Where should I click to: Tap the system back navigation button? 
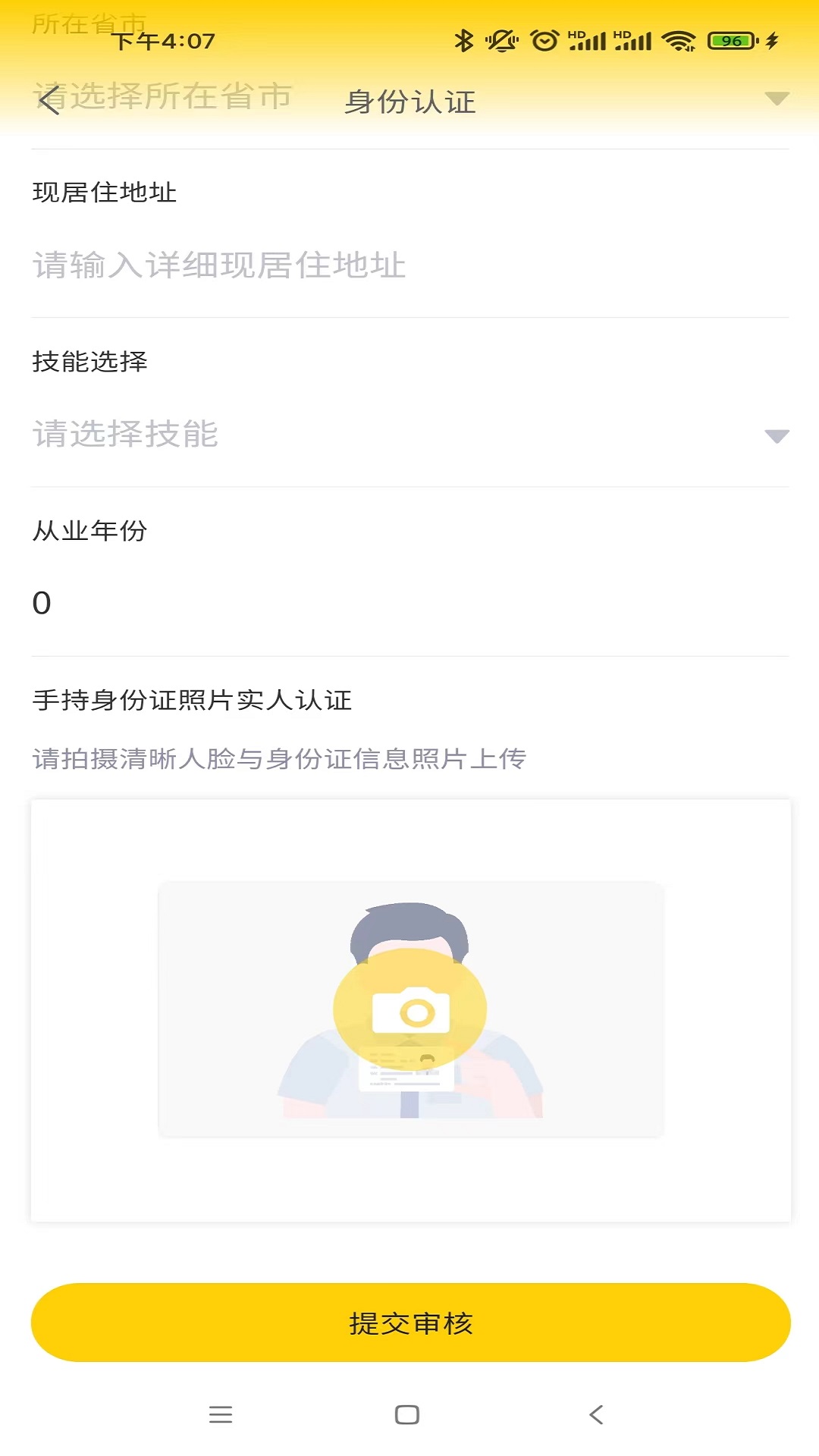pyautogui.click(x=596, y=1415)
